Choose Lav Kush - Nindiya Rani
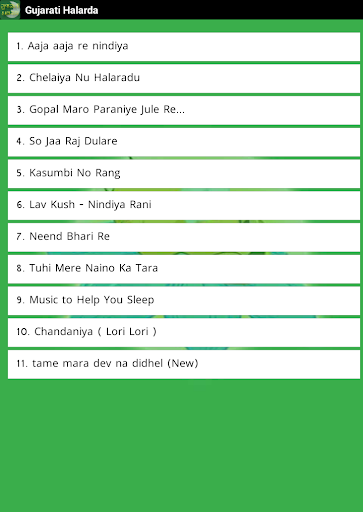The width and height of the screenshot is (363, 512). 184,205
